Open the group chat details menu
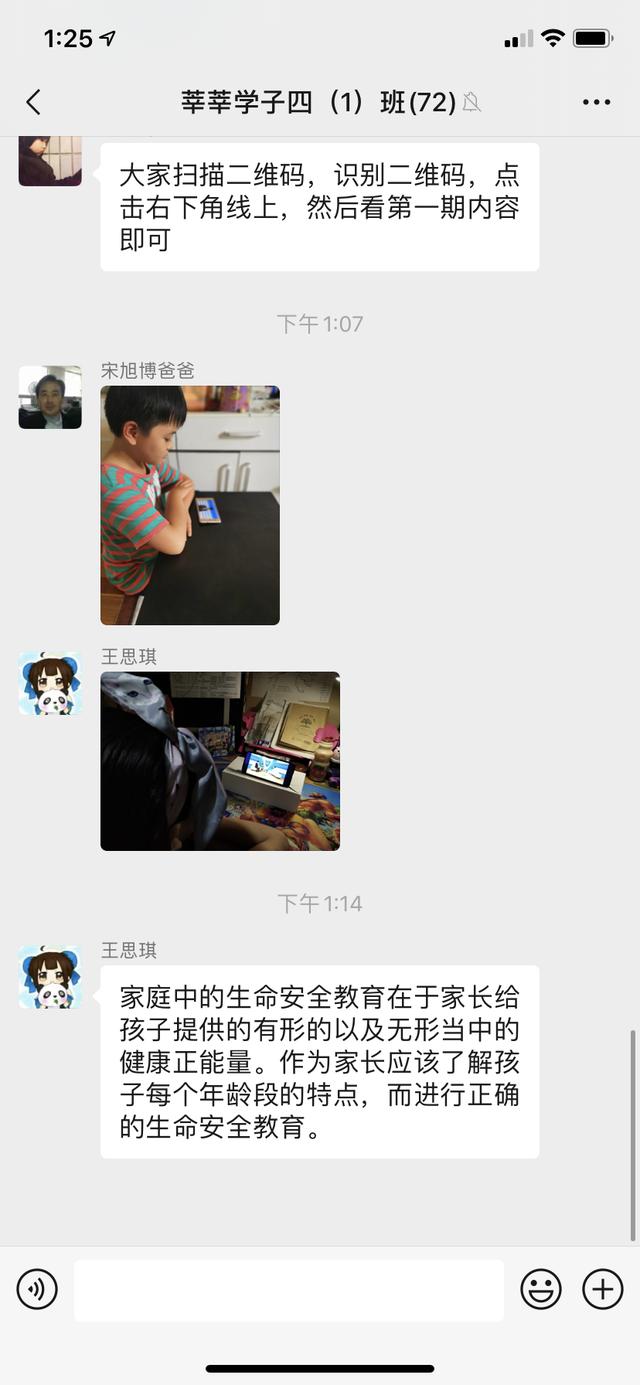Screen dimensions: 640x1385 pos(596,102)
